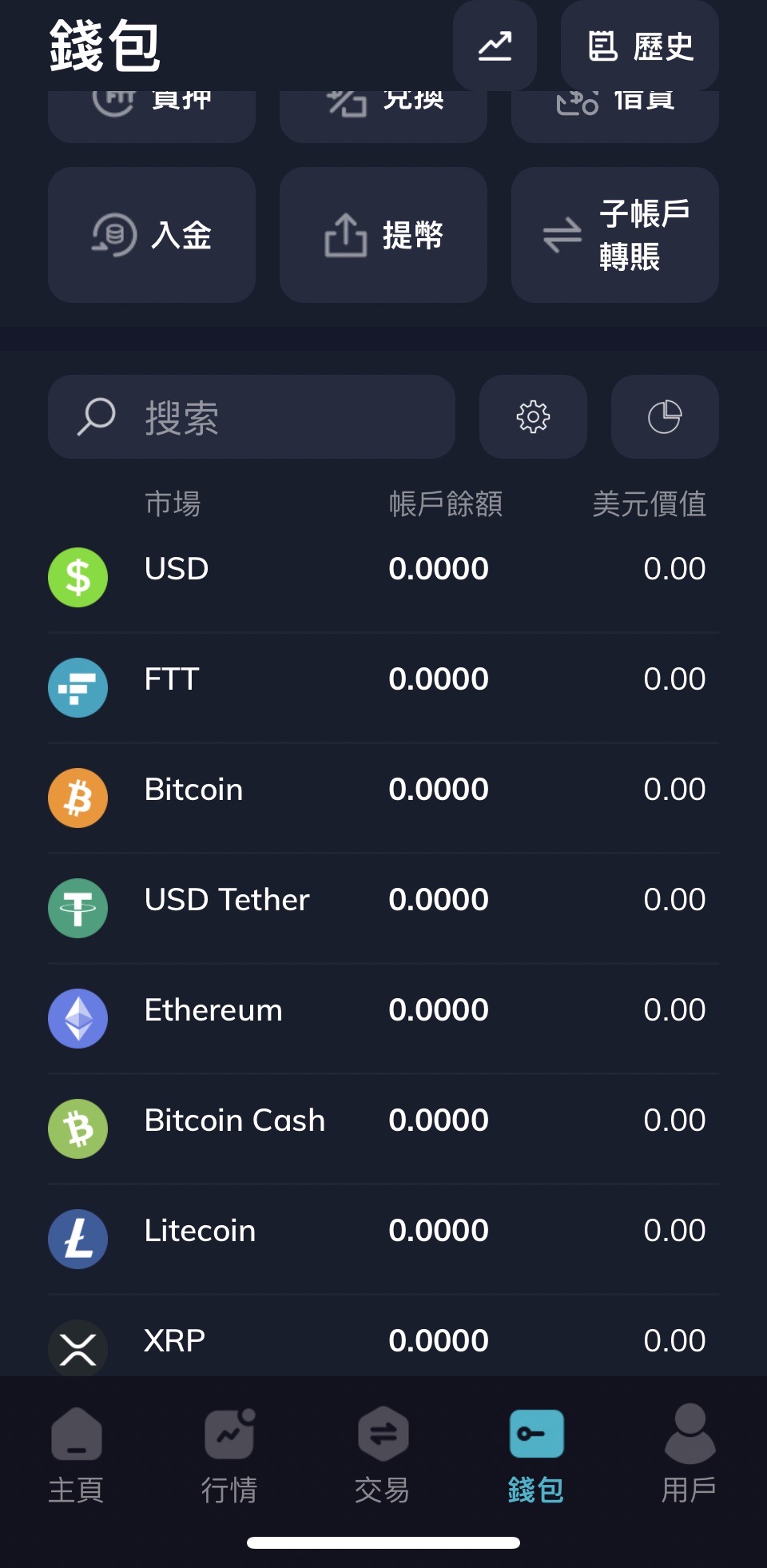Go to the 交易 trade tab
Viewport: 767px width, 1568px height.
pyautogui.click(x=383, y=1456)
